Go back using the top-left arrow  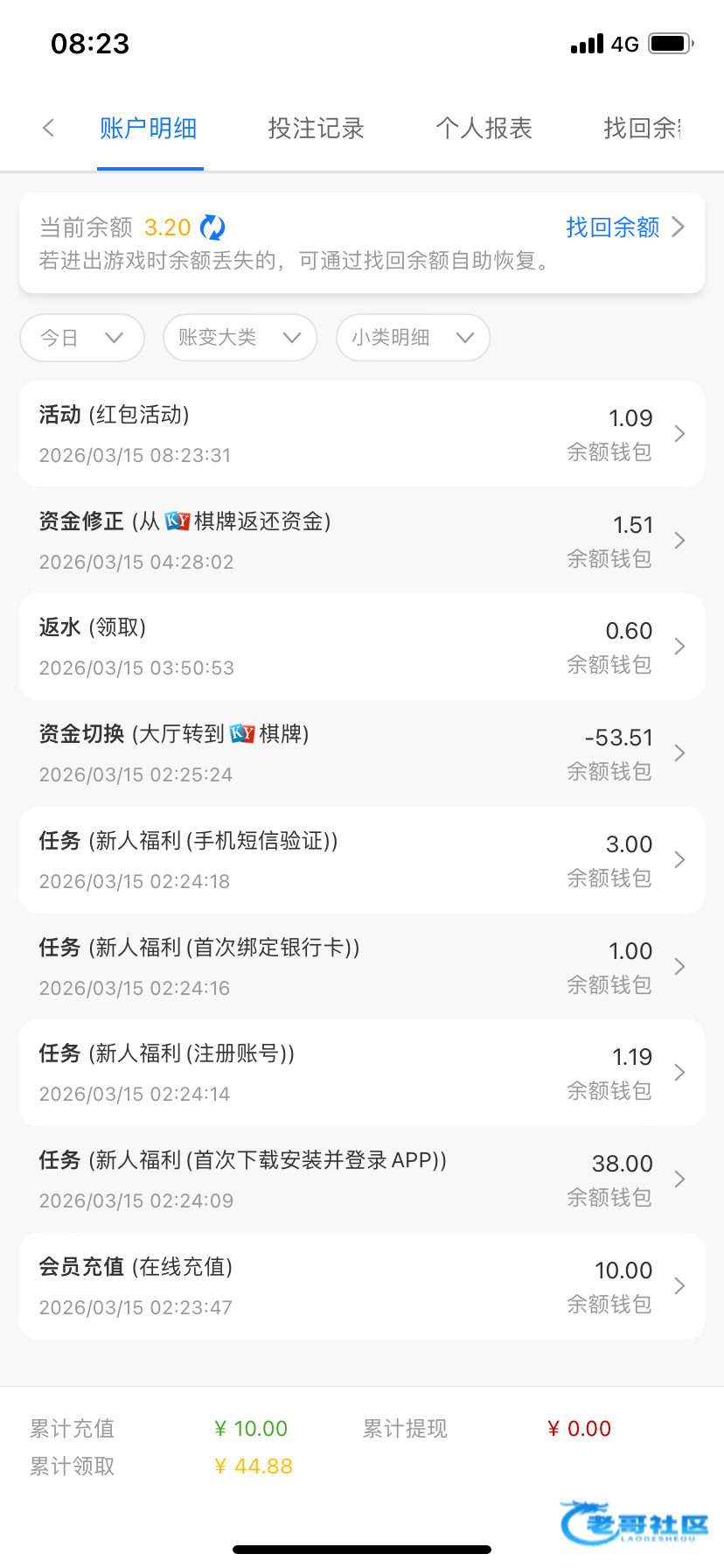point(49,128)
